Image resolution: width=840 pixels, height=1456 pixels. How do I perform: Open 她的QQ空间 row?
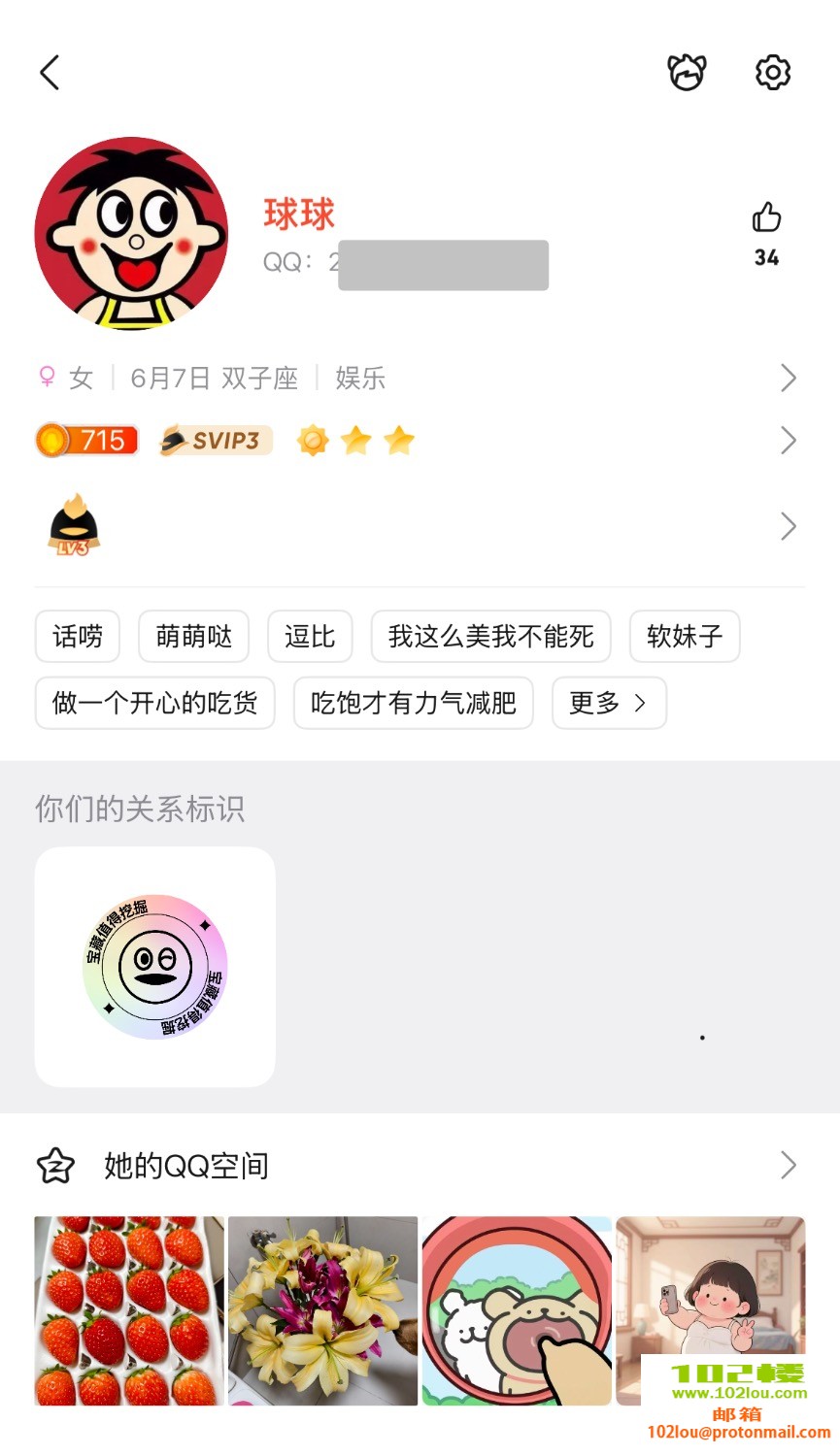coord(418,1166)
